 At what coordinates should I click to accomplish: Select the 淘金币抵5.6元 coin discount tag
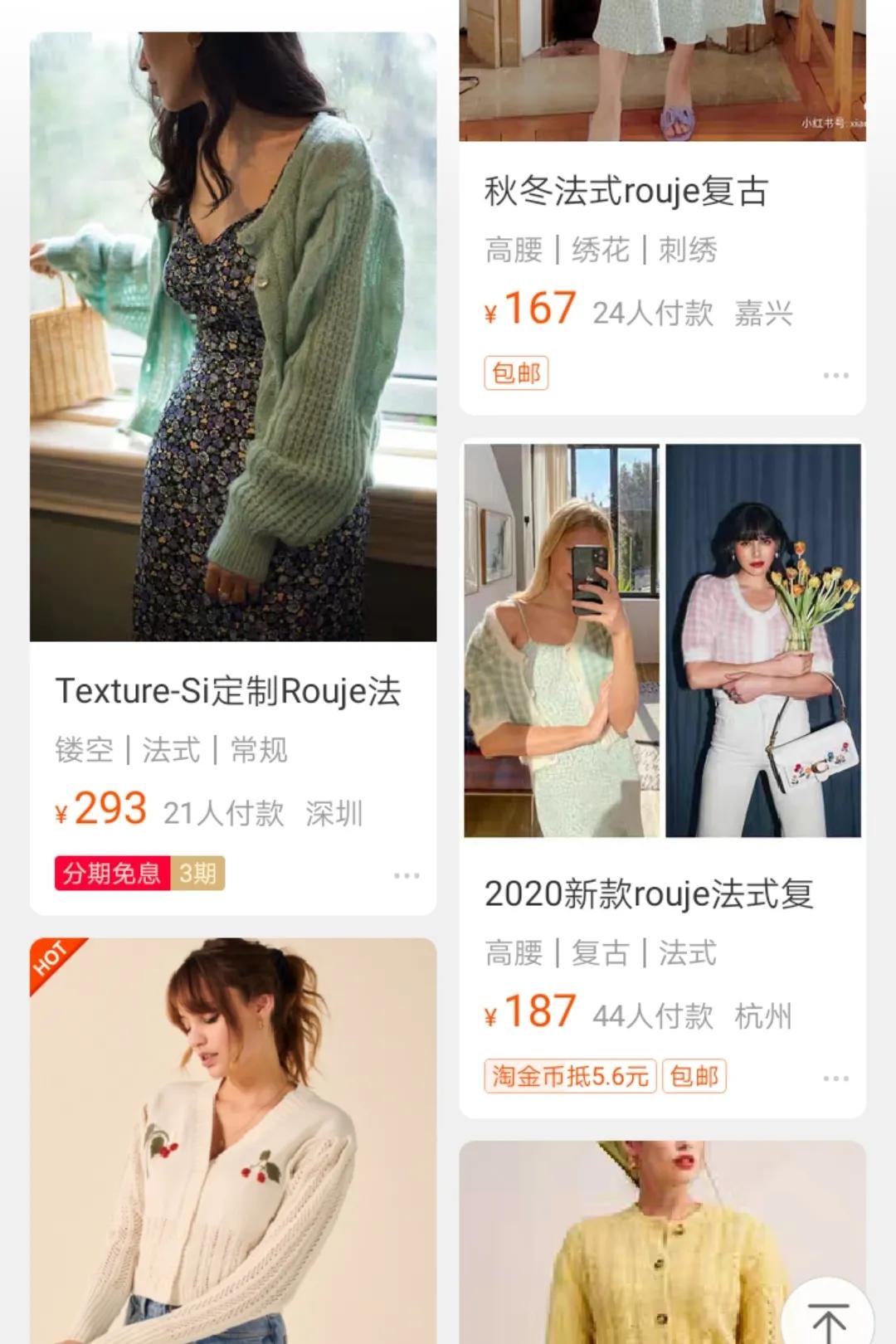tap(569, 1075)
